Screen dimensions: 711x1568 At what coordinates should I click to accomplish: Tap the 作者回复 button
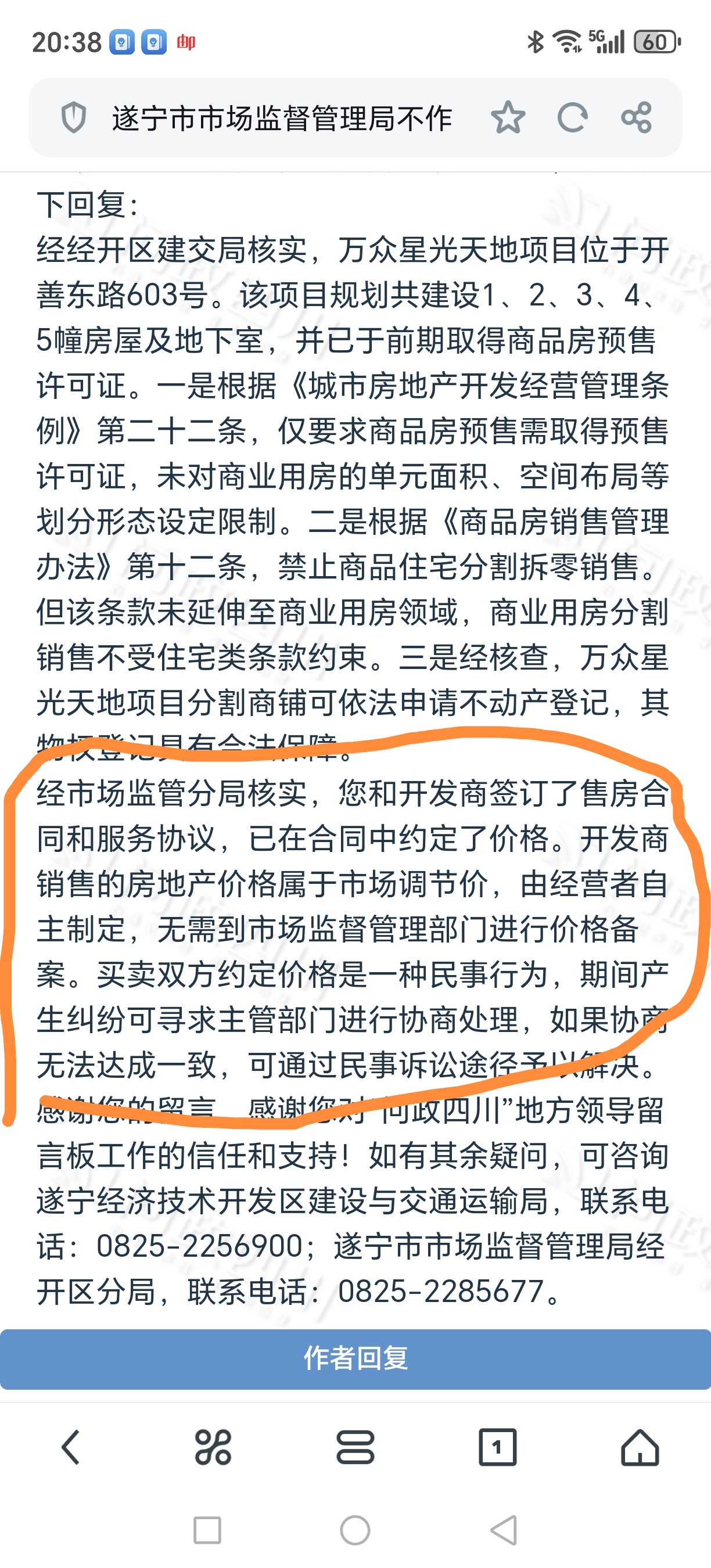[355, 1358]
